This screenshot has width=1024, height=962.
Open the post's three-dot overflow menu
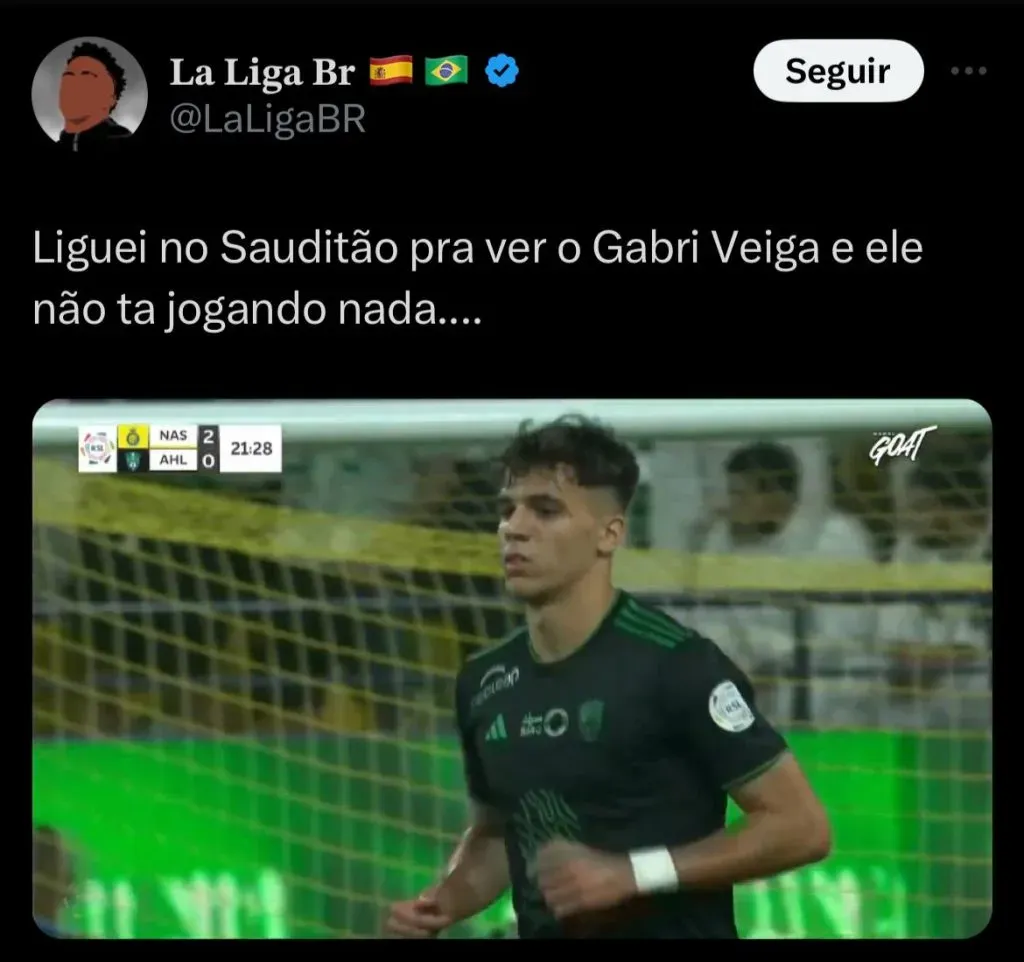coord(967,71)
